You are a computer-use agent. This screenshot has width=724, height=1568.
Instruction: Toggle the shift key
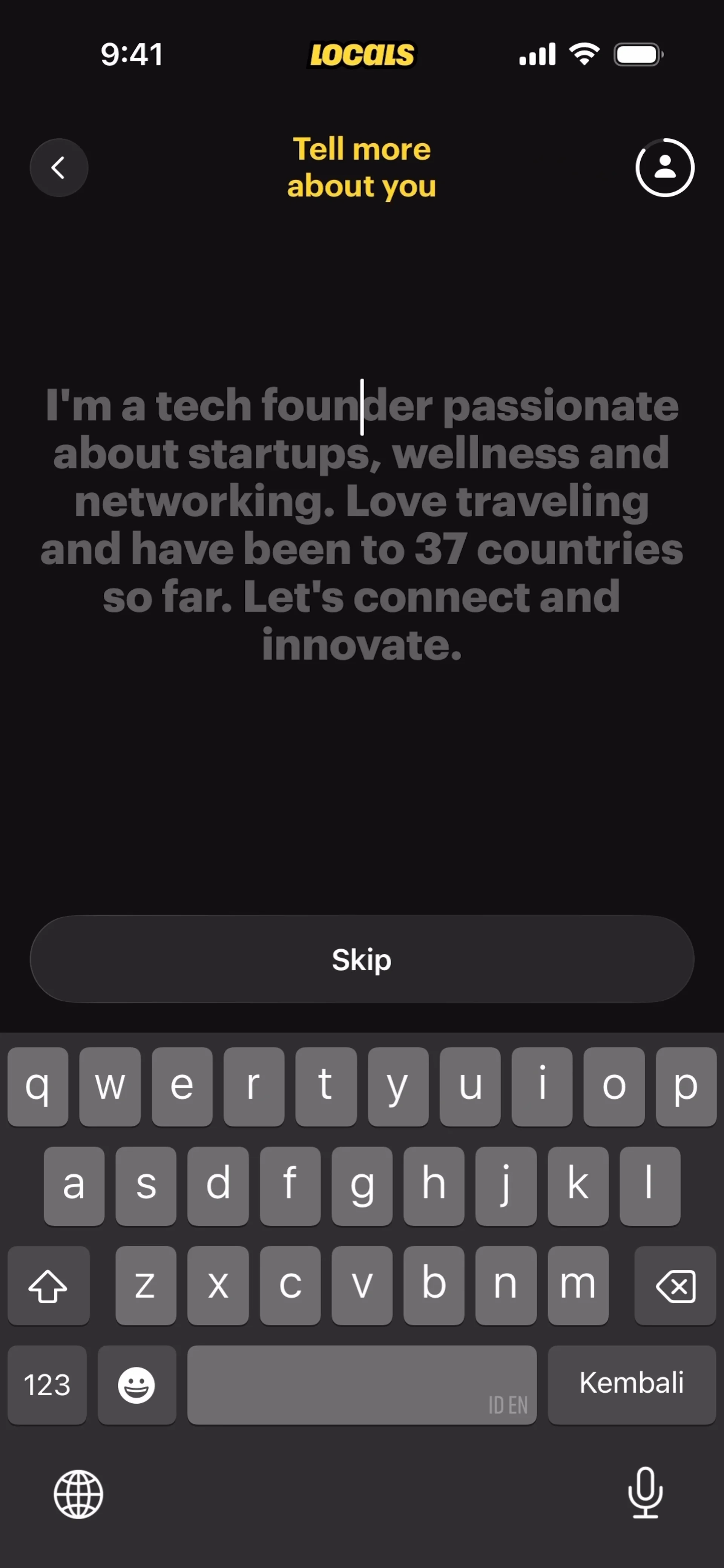(x=48, y=1285)
